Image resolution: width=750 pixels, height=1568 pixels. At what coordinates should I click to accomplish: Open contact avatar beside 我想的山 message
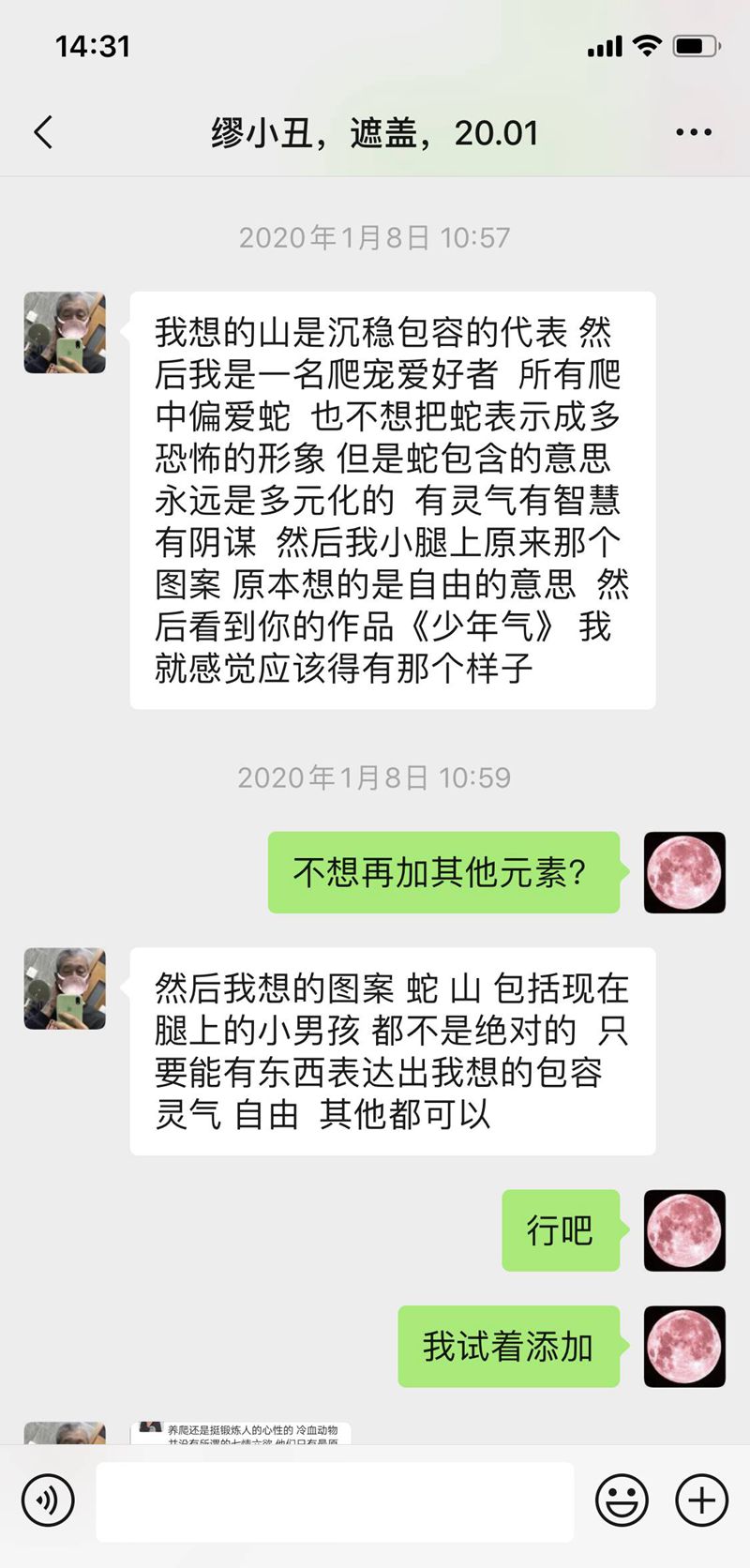point(65,333)
